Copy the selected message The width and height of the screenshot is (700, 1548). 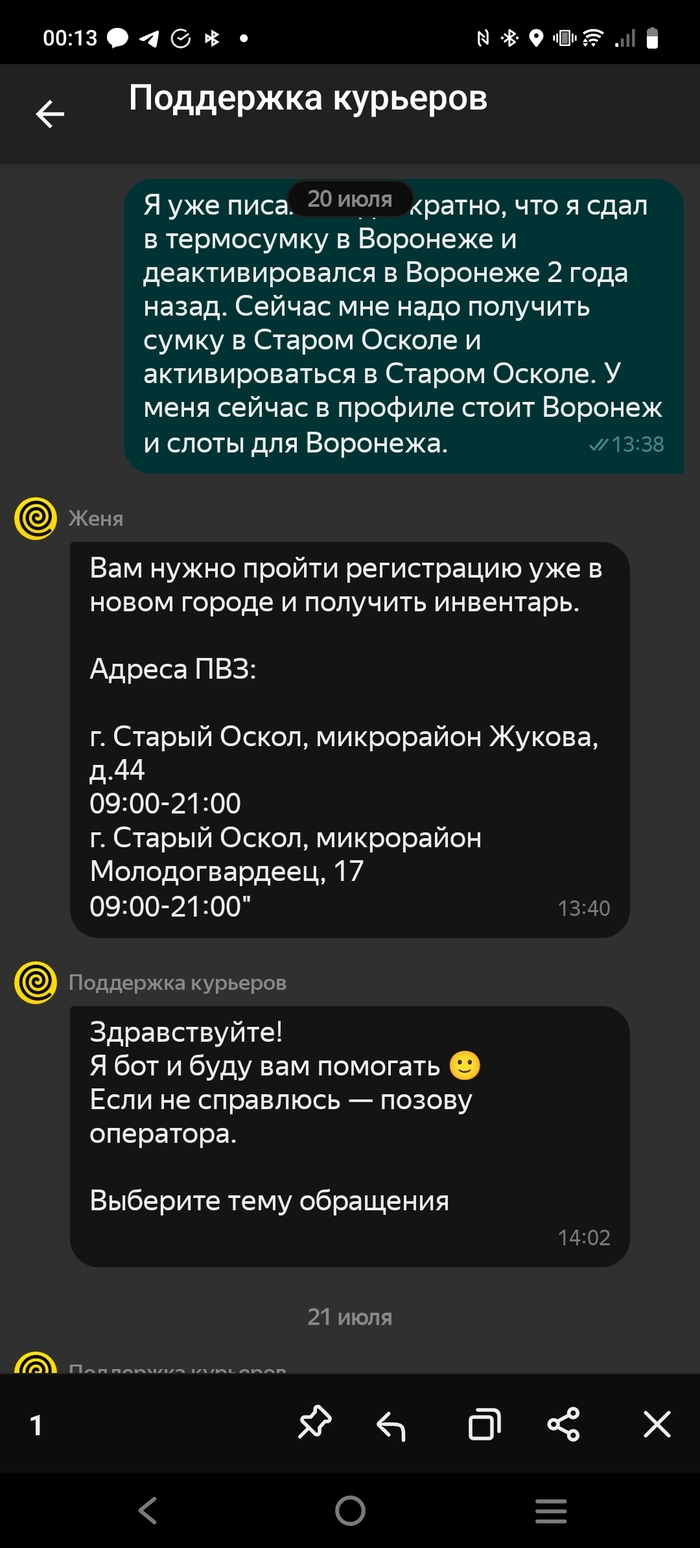point(484,1424)
